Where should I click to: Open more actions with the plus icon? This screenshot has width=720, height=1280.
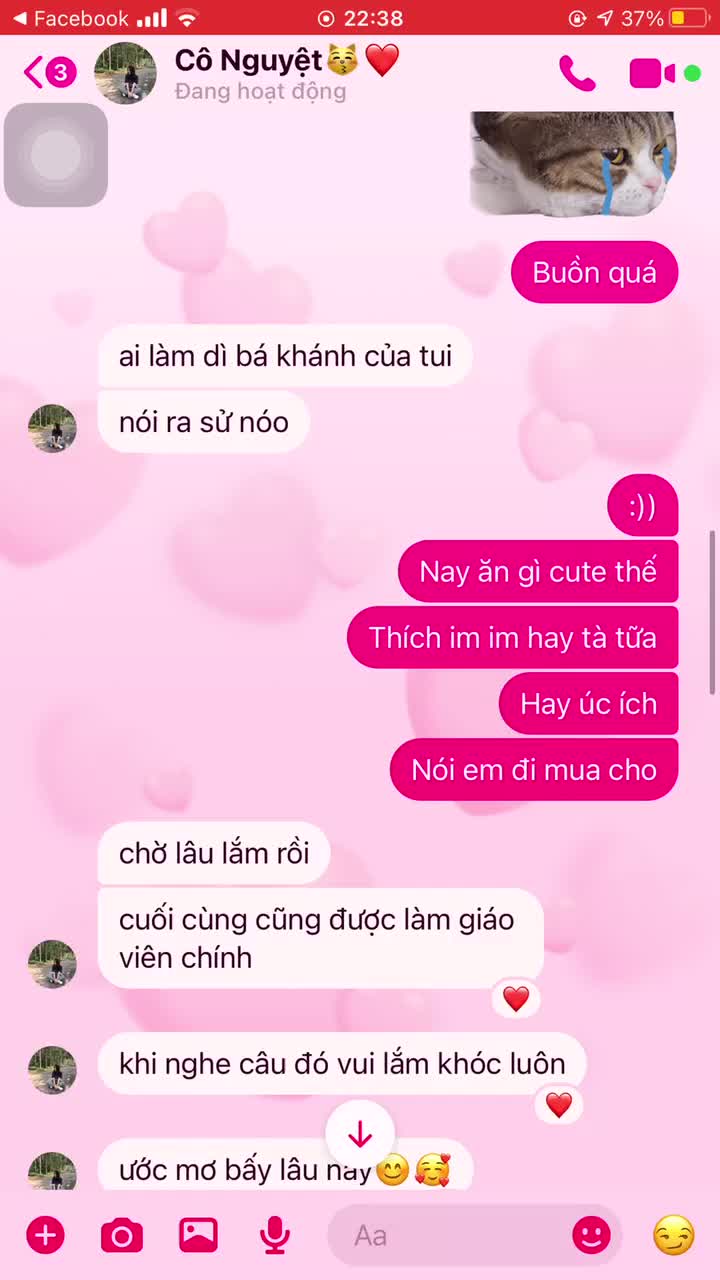tap(46, 1235)
